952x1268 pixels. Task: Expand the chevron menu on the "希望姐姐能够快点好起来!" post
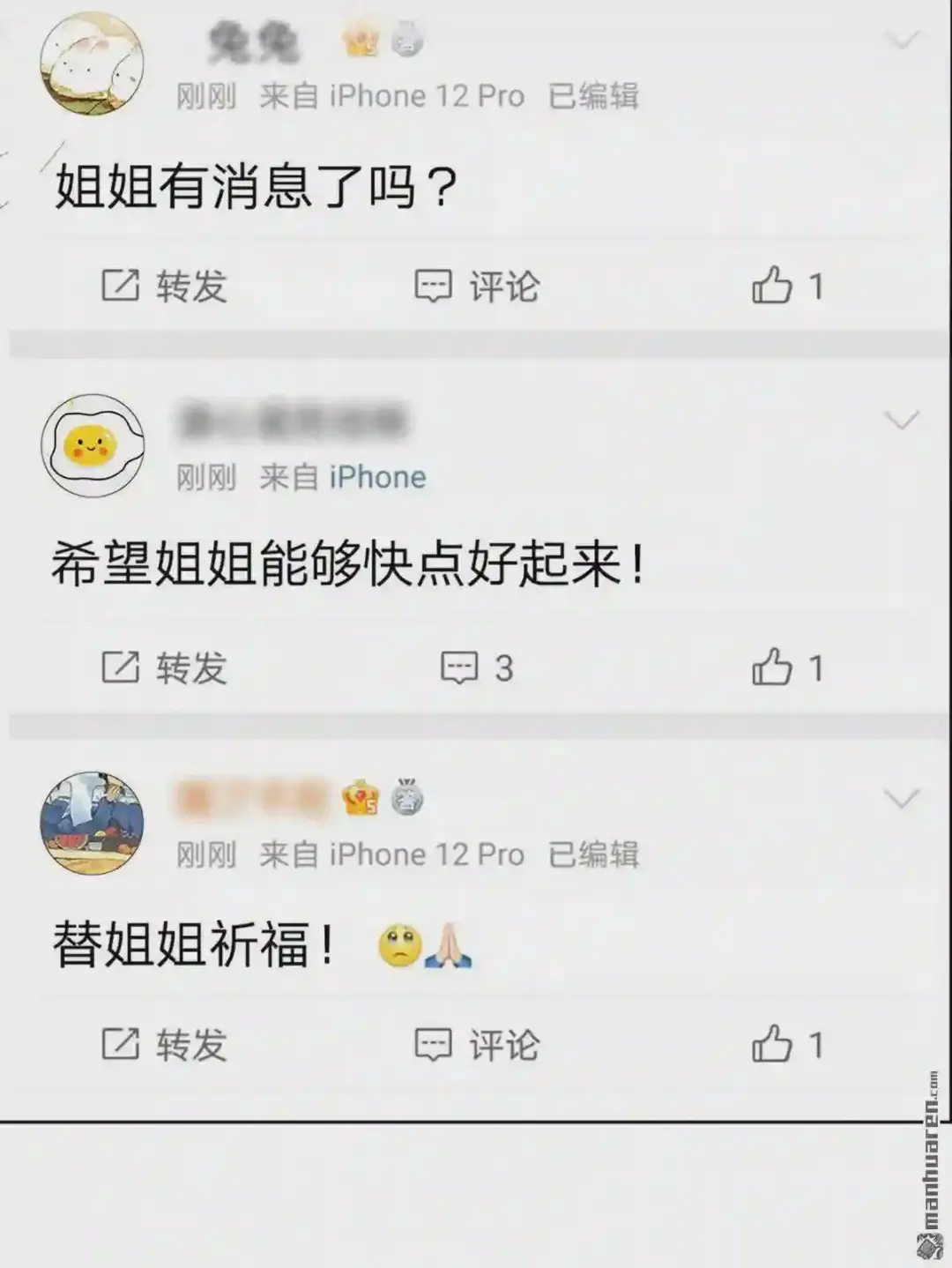(x=902, y=420)
